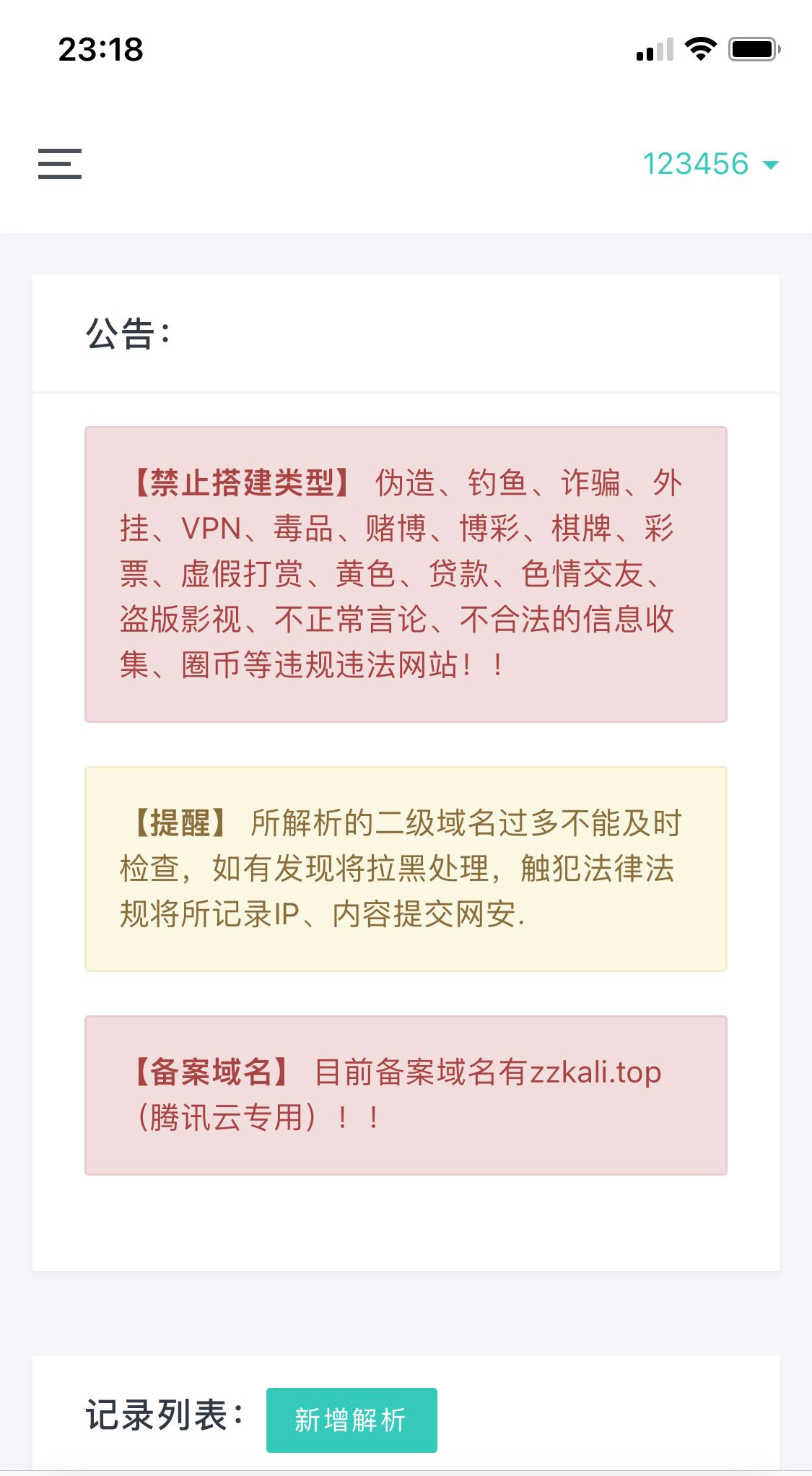Open the hamburger navigation menu
The image size is (812, 1476).
click(x=61, y=165)
